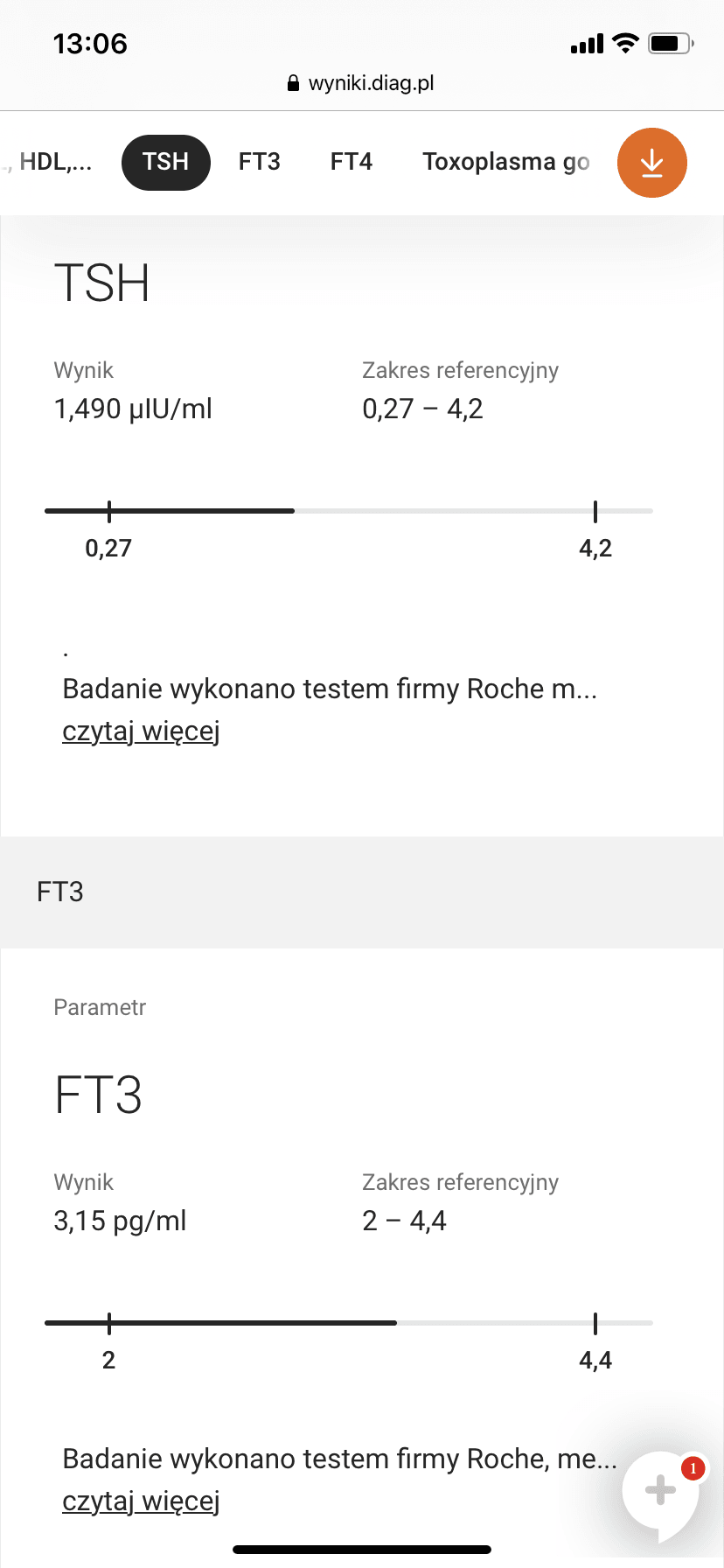Tap the orange download results button

[x=651, y=163]
